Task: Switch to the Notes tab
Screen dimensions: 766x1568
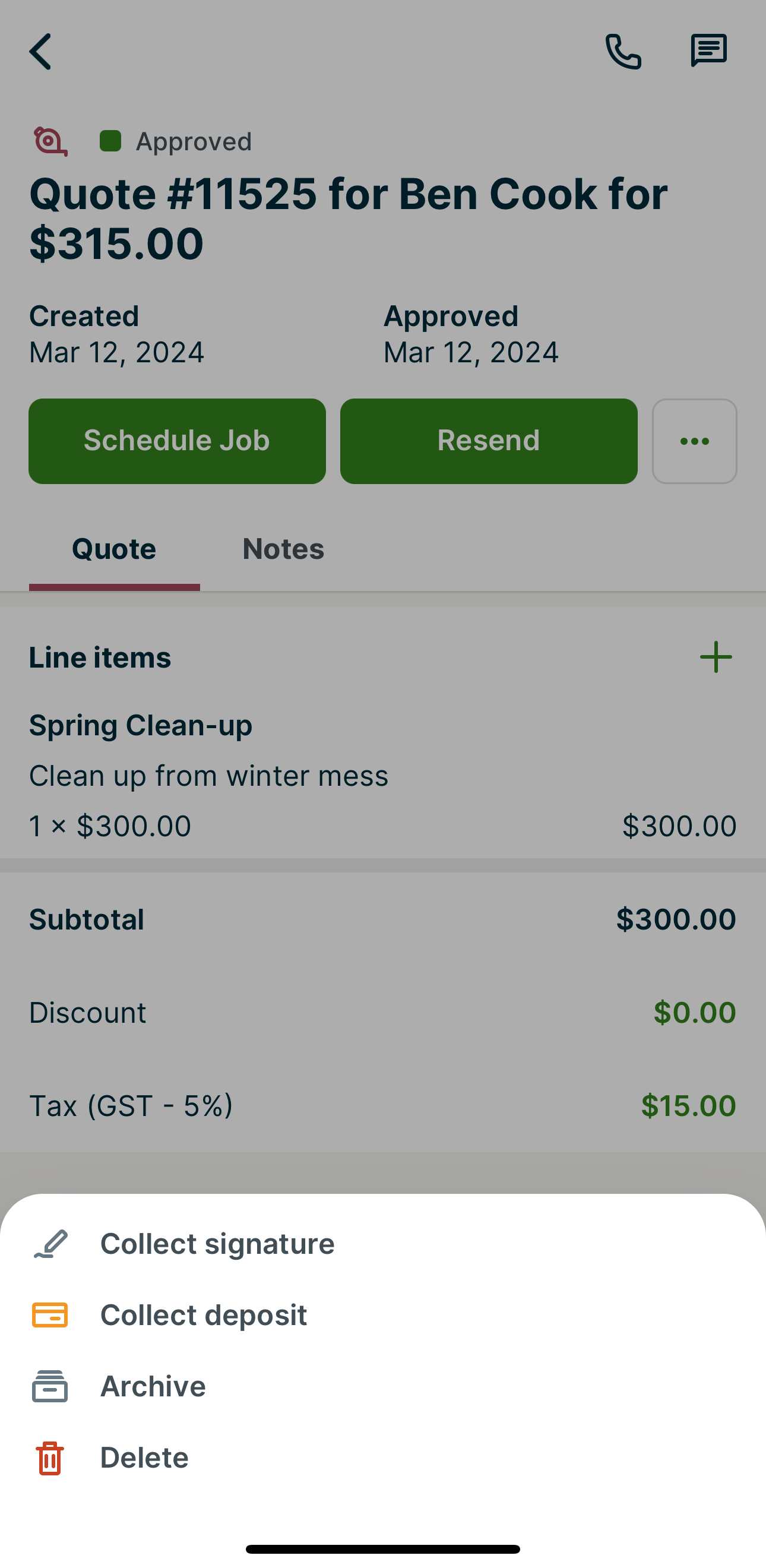Action: tap(283, 549)
